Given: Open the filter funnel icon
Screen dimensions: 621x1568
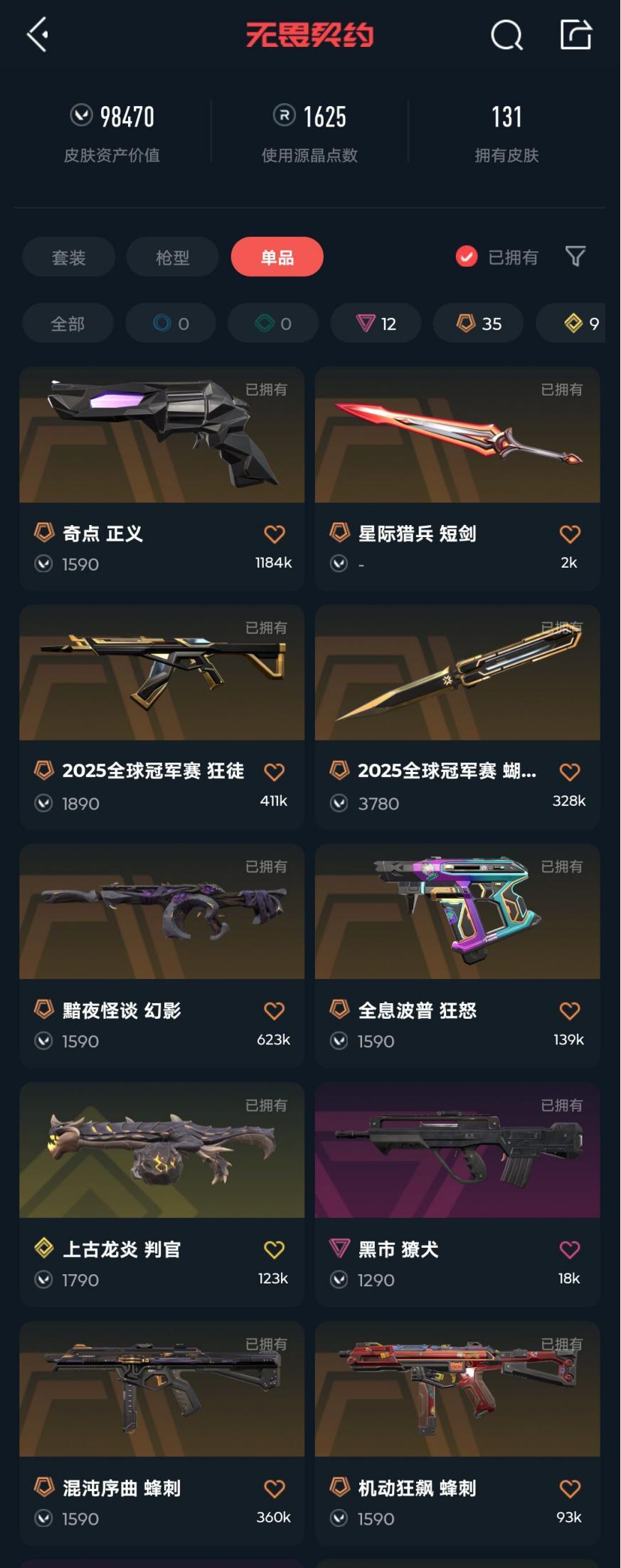Looking at the screenshot, I should (x=575, y=256).
